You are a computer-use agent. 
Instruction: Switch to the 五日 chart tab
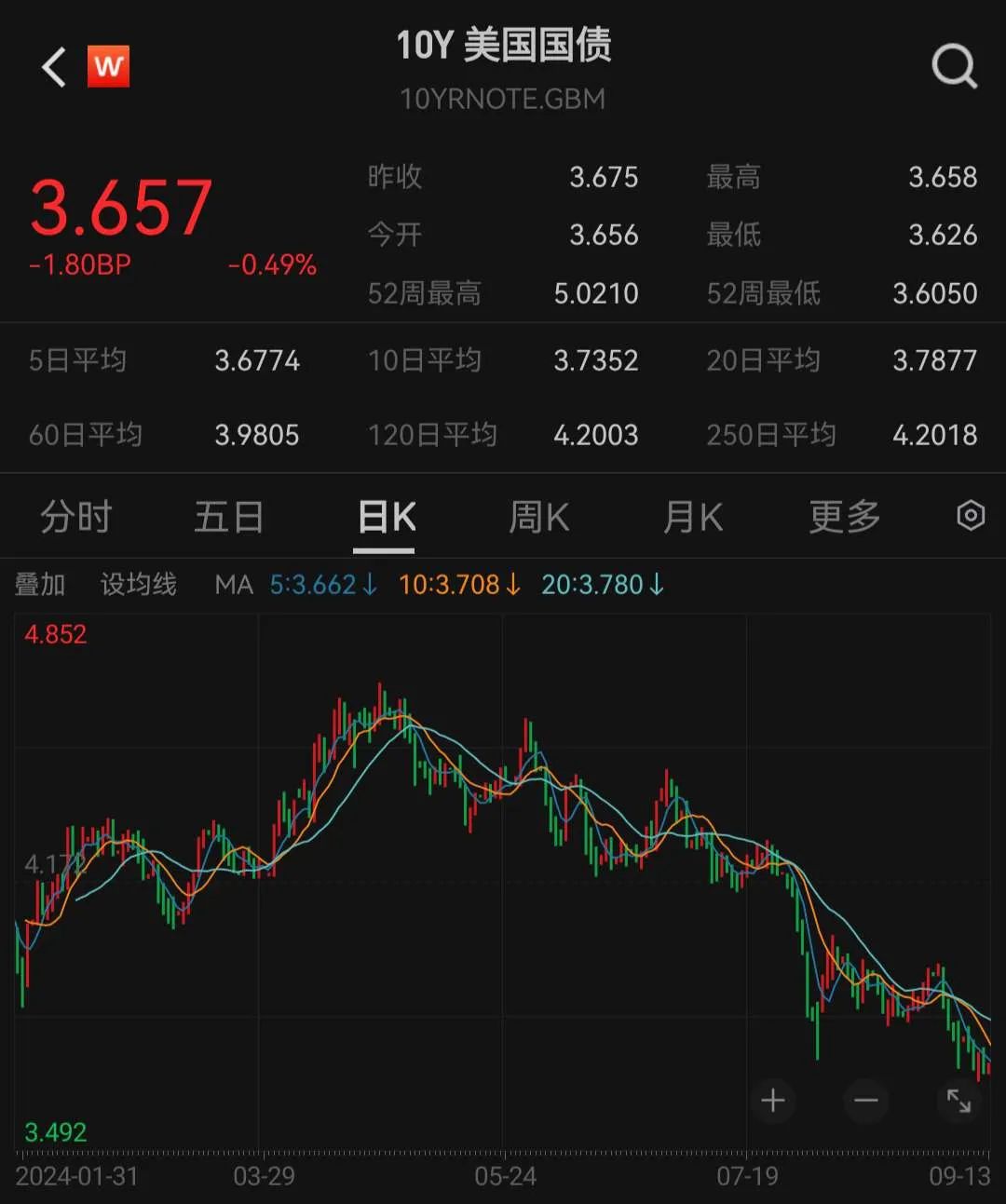tap(229, 516)
